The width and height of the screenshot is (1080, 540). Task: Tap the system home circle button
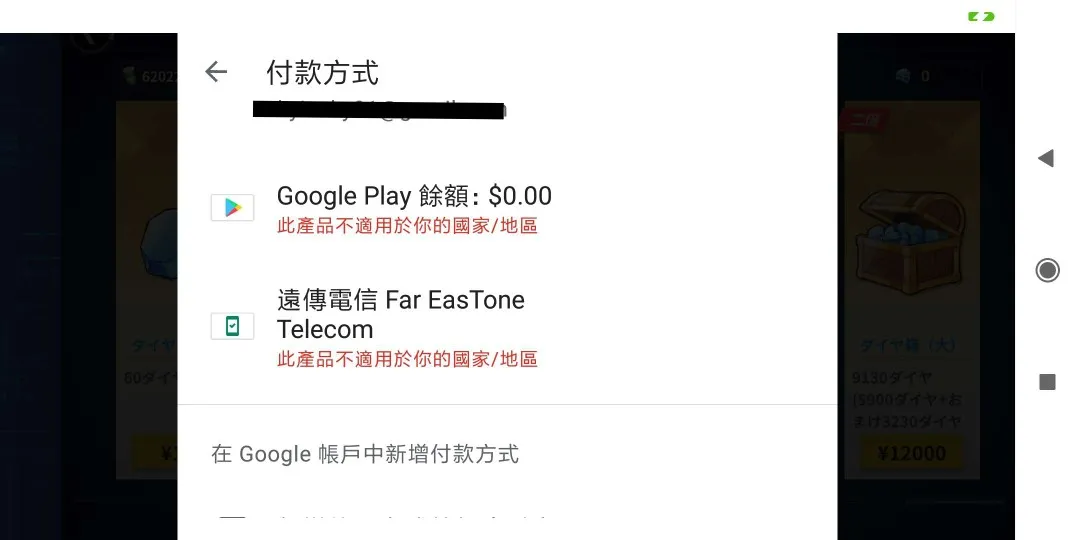point(1047,270)
